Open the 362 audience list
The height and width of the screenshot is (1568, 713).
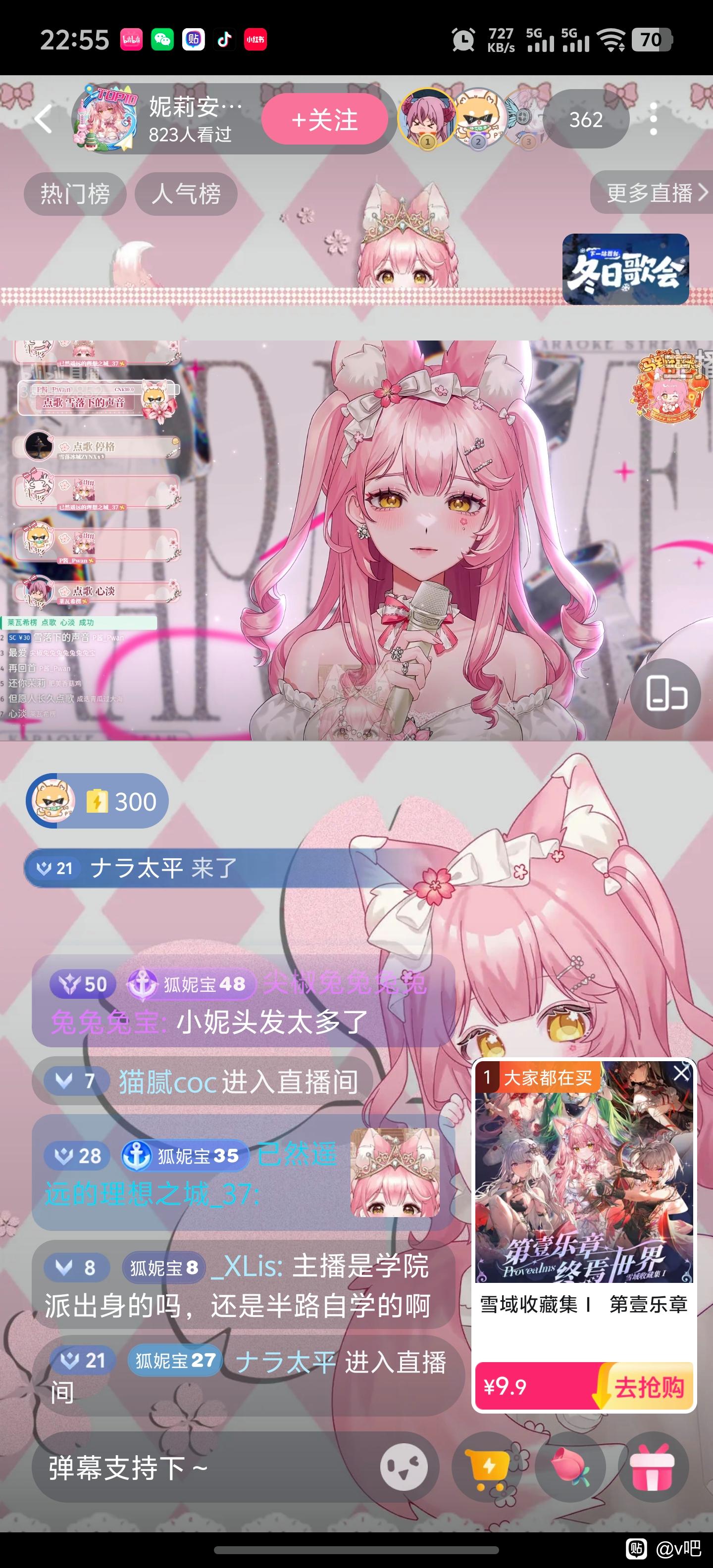[x=586, y=119]
